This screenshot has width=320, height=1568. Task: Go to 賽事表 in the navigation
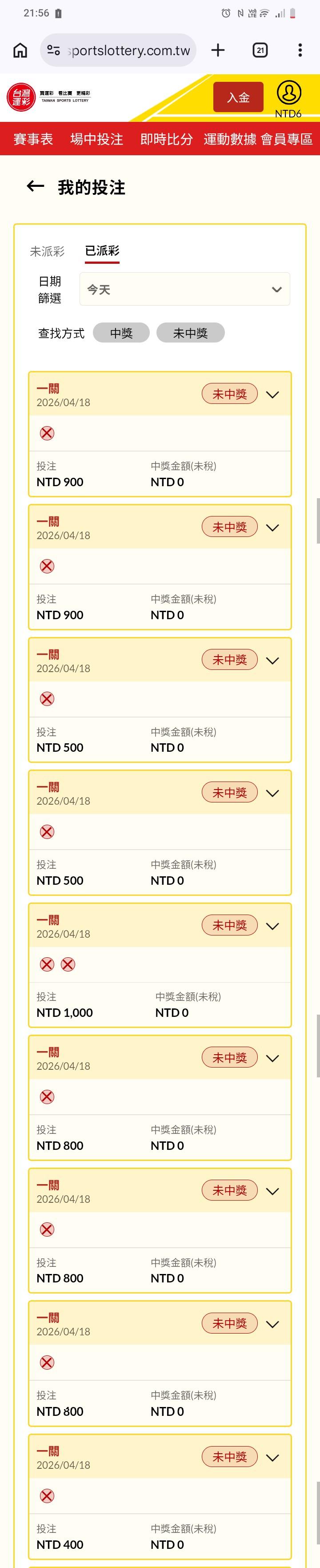pyautogui.click(x=33, y=139)
